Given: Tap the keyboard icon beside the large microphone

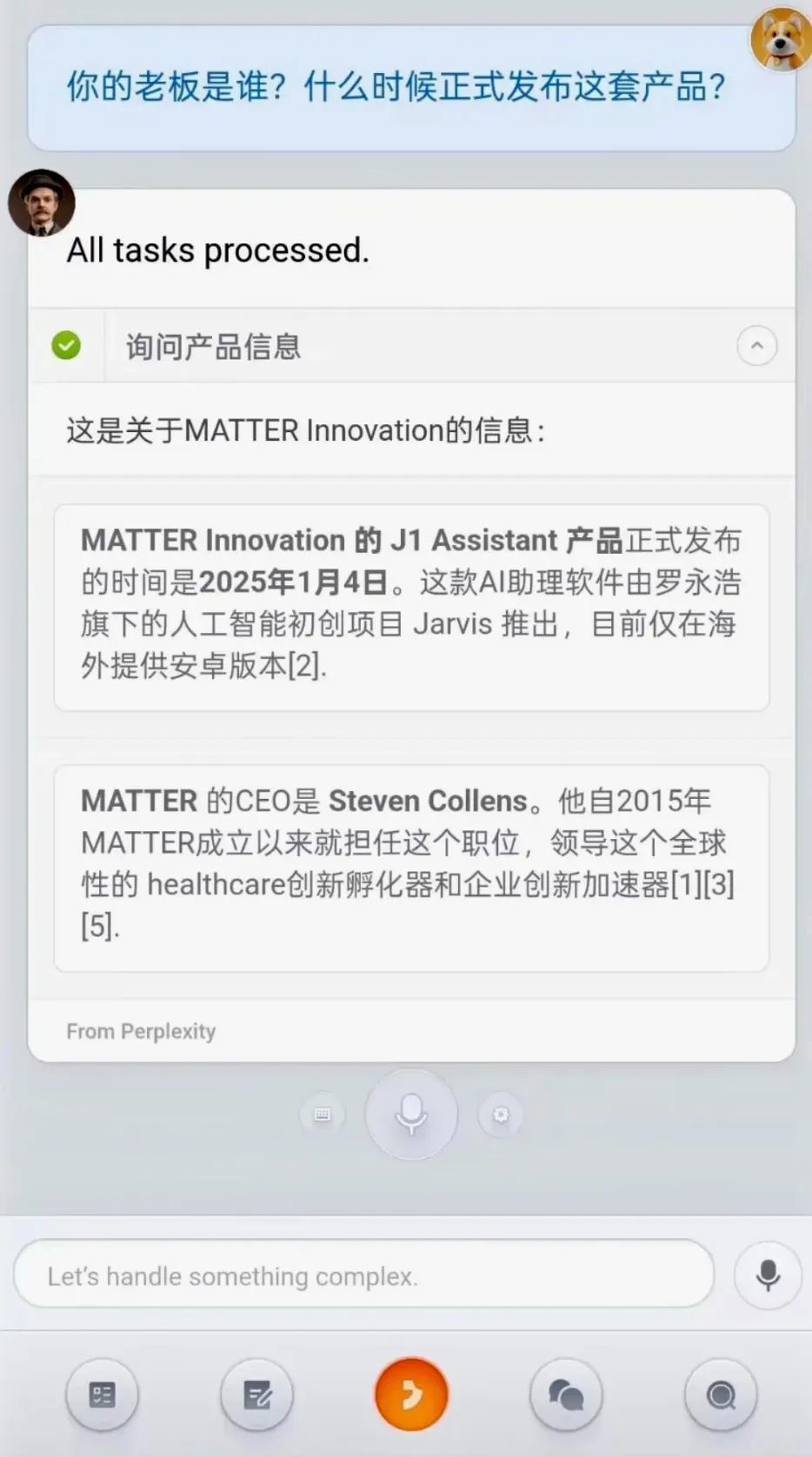Looking at the screenshot, I should point(323,1114).
